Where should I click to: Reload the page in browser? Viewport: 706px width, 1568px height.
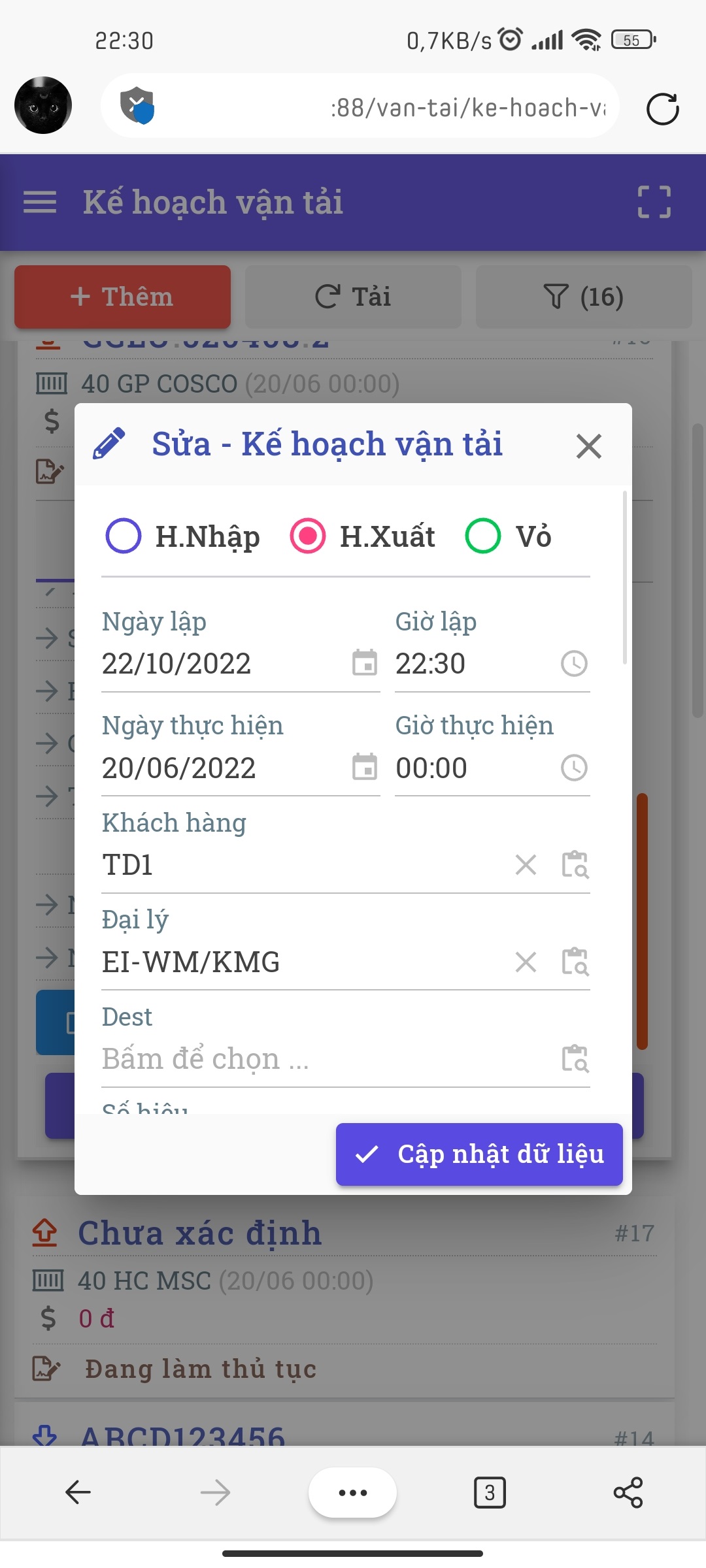(662, 108)
